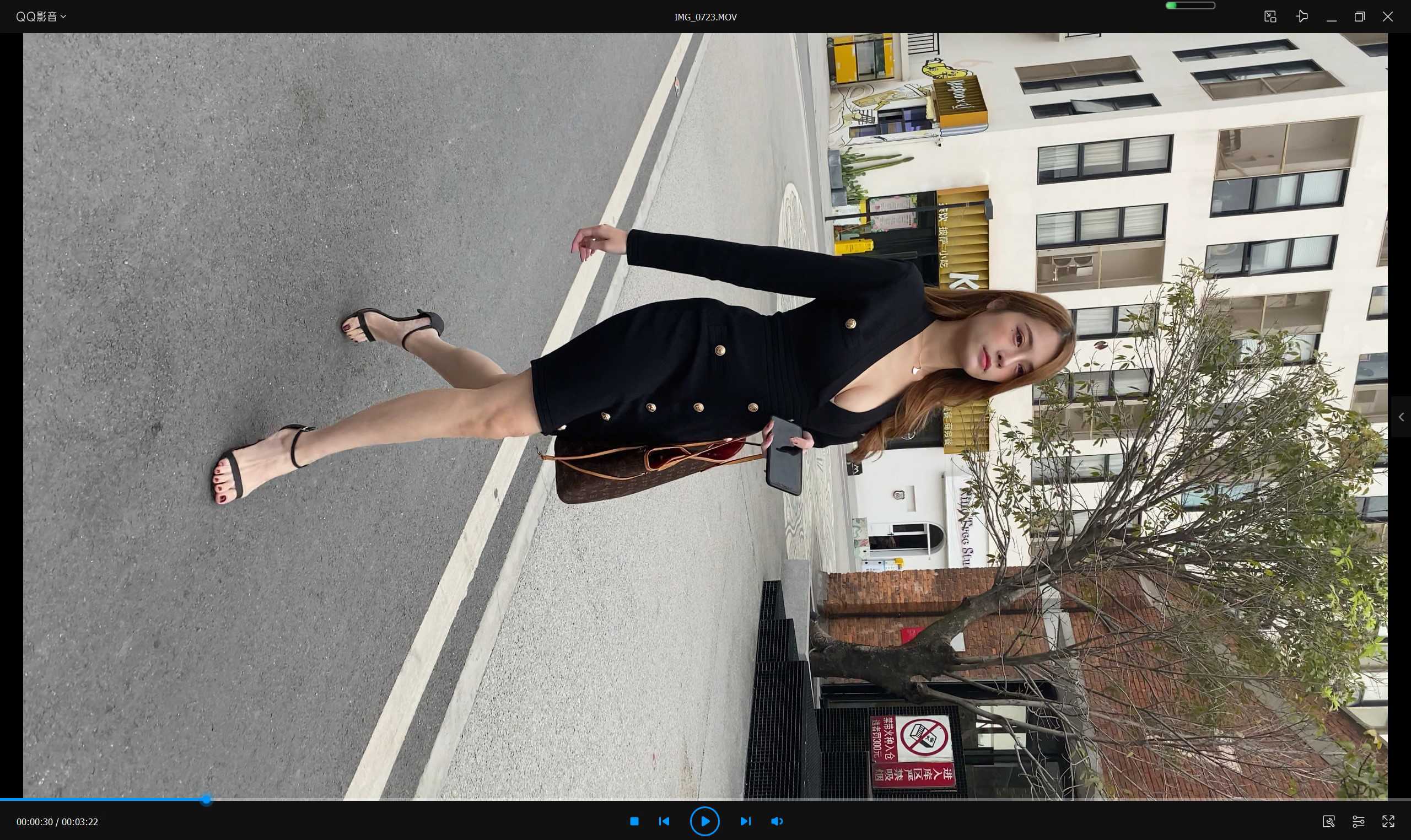Restore down the player window
Viewport: 1411px width, 840px height.
(1360, 17)
